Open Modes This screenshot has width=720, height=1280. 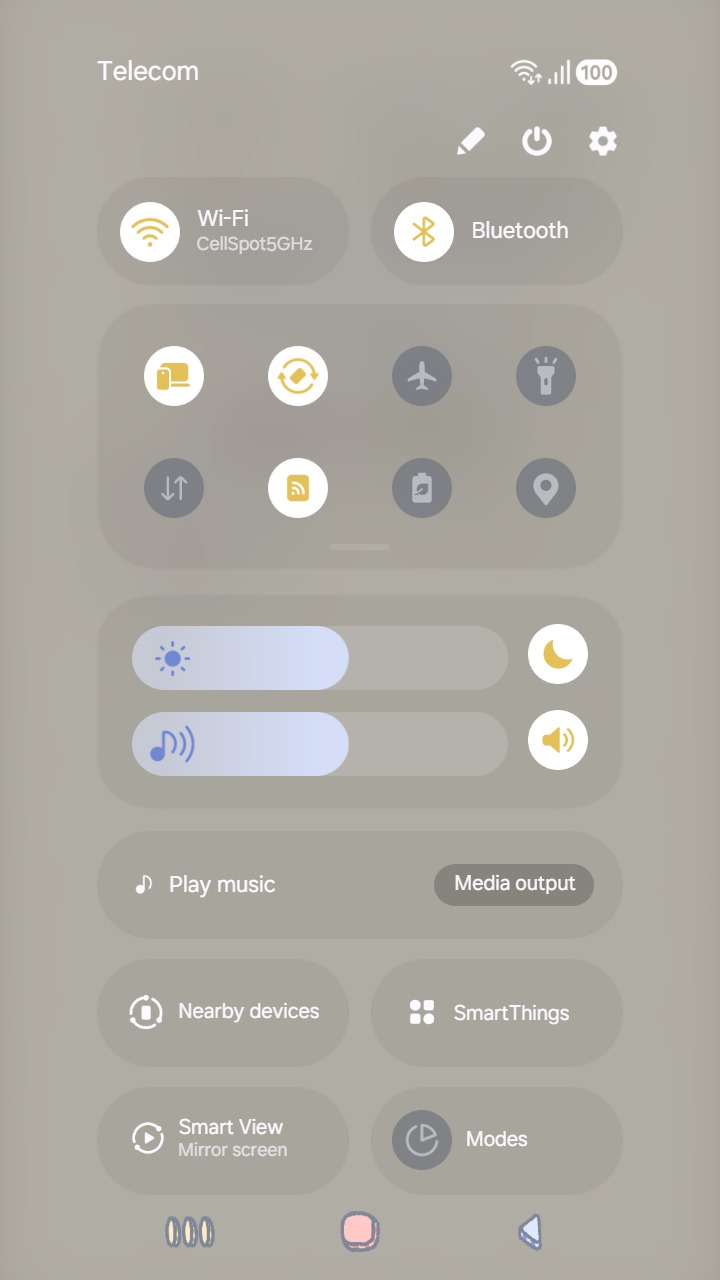(x=497, y=1140)
